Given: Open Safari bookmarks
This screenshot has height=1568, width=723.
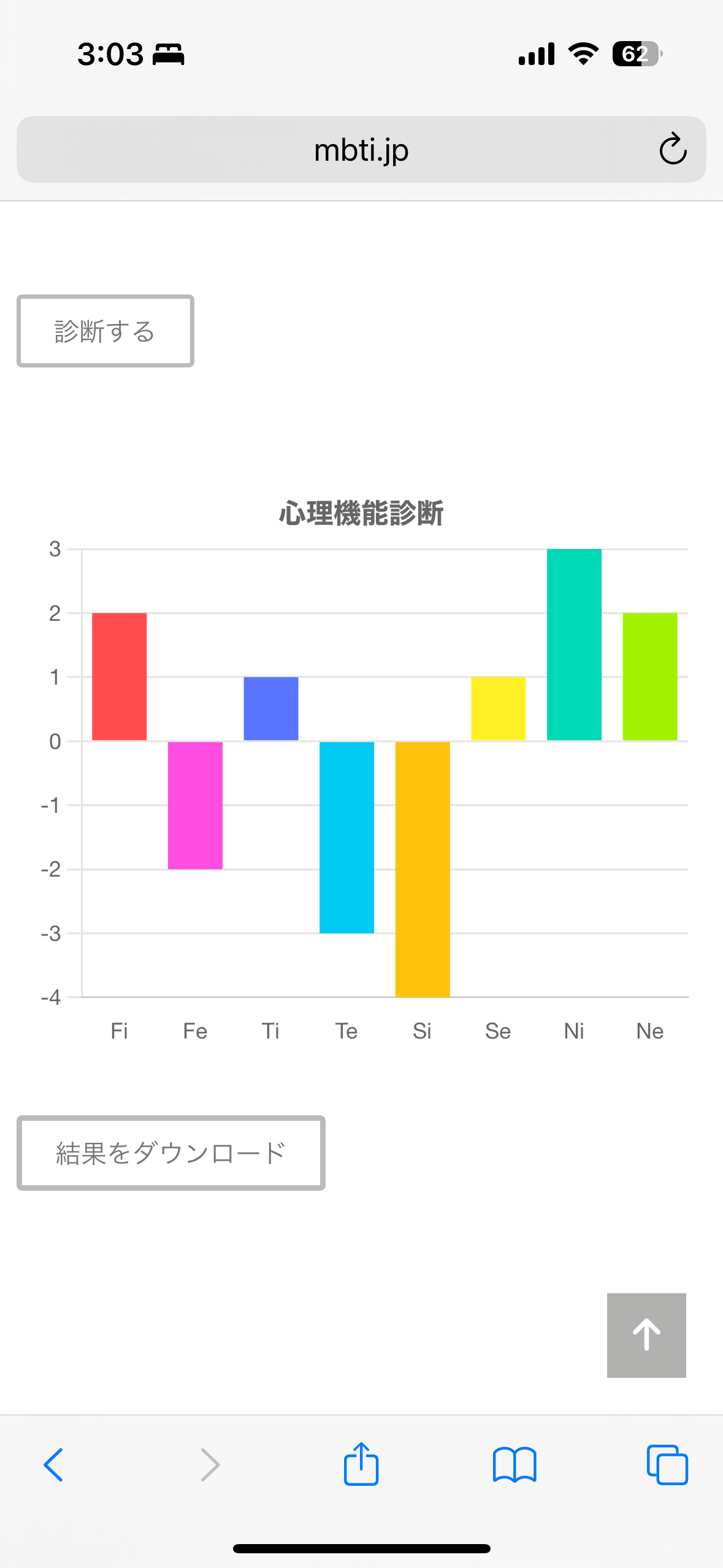Looking at the screenshot, I should 515,1465.
